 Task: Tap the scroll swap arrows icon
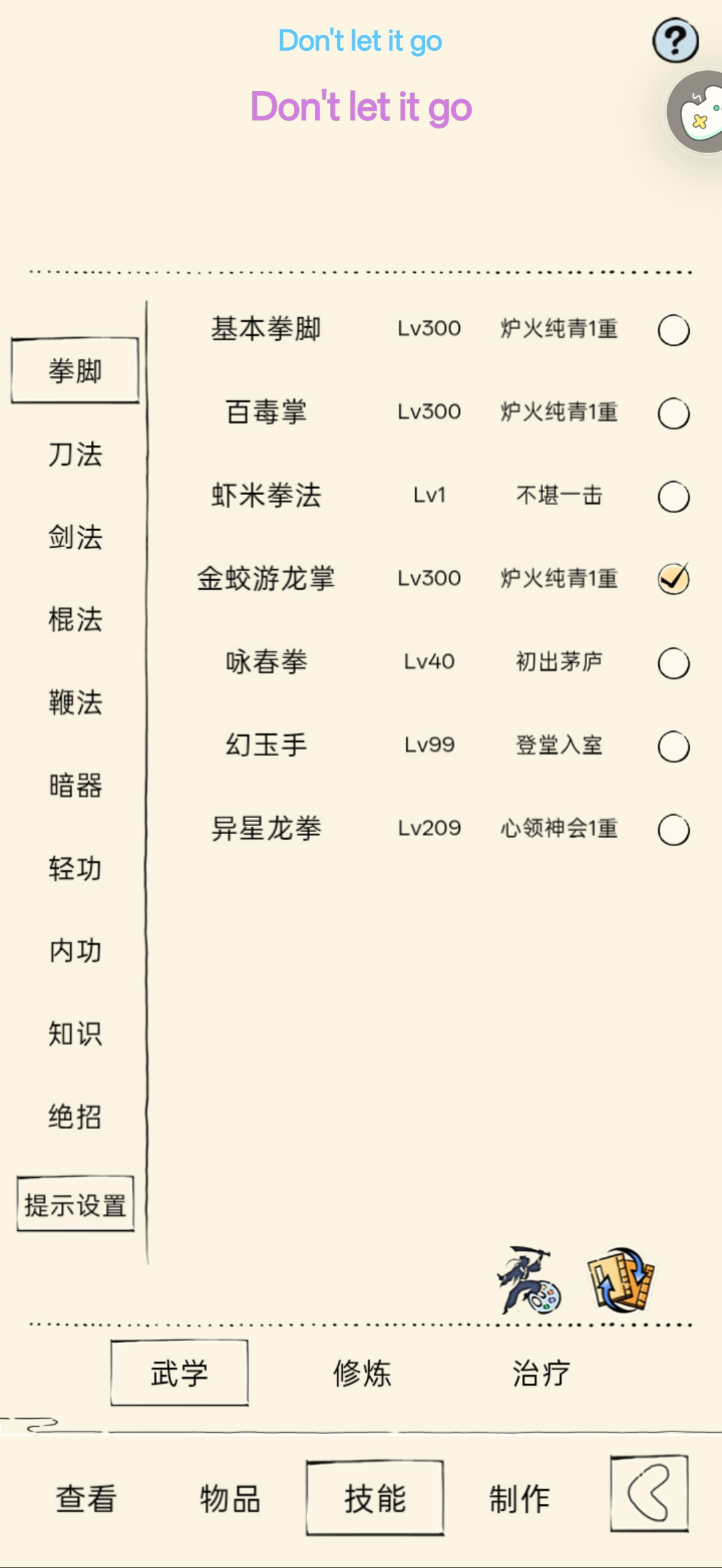pyautogui.click(x=621, y=1279)
